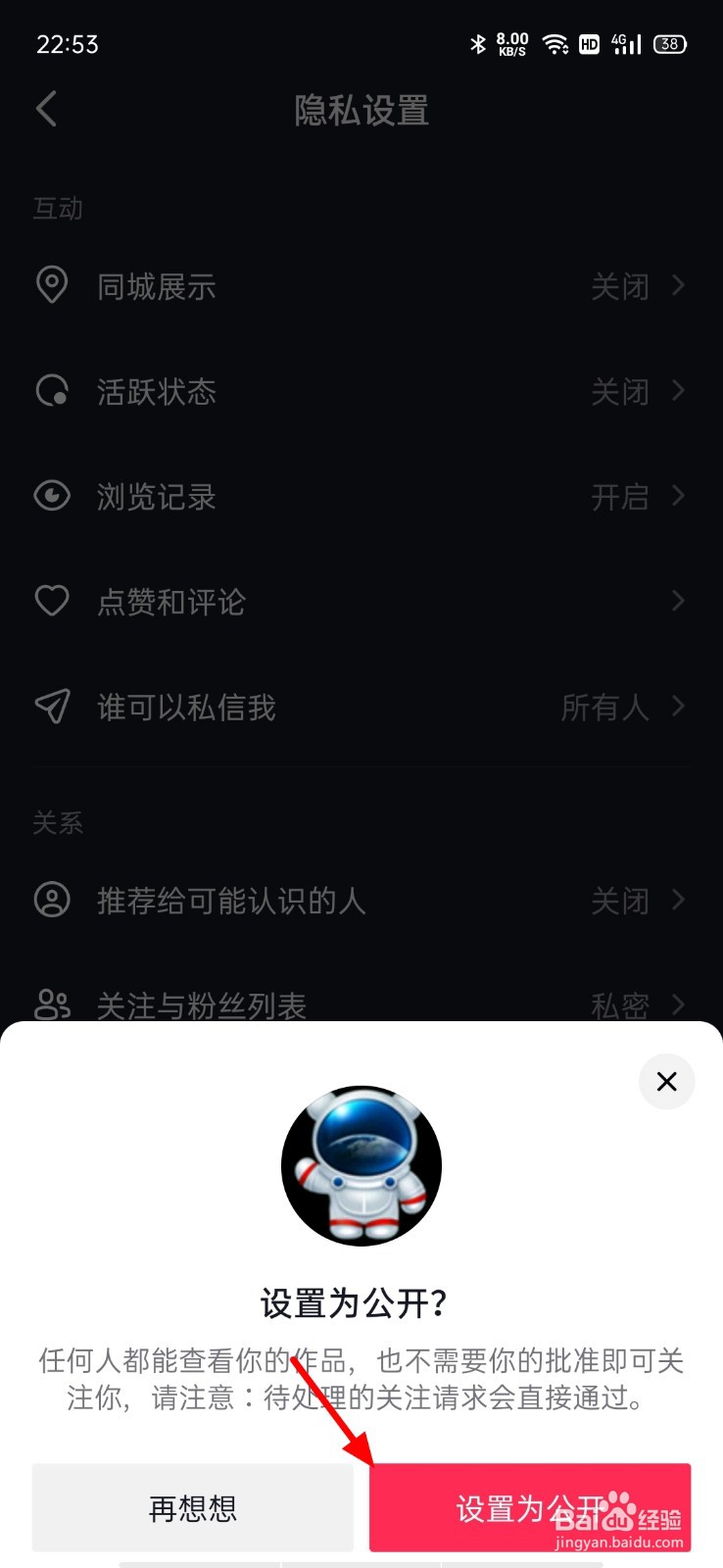
Task: Tap the astronaut avatar in the dialog
Action: [x=361, y=1165]
